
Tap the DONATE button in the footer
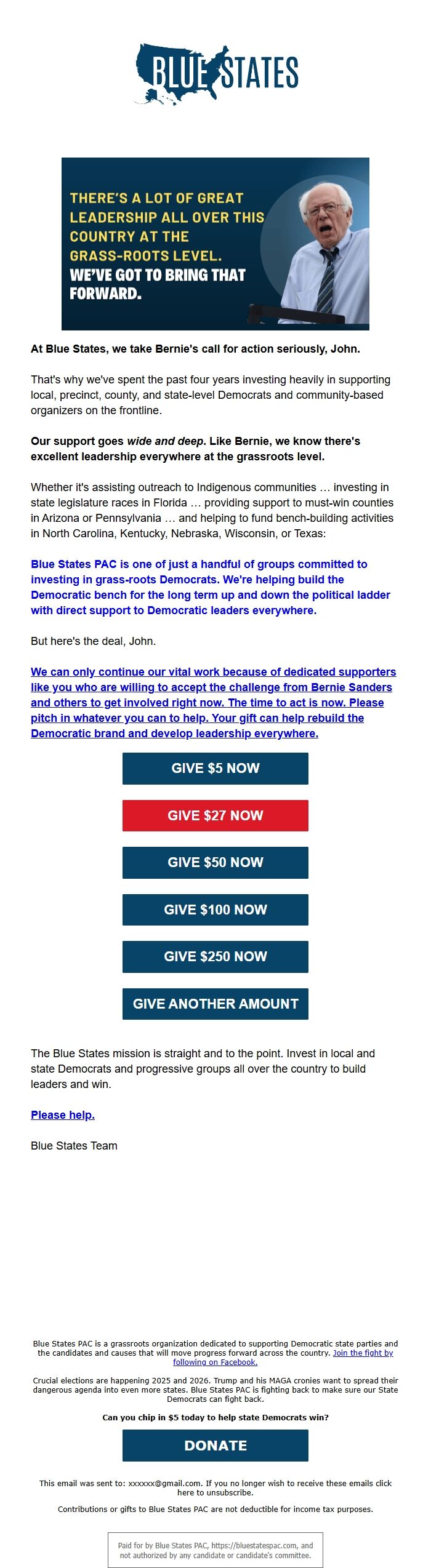coord(215,1446)
